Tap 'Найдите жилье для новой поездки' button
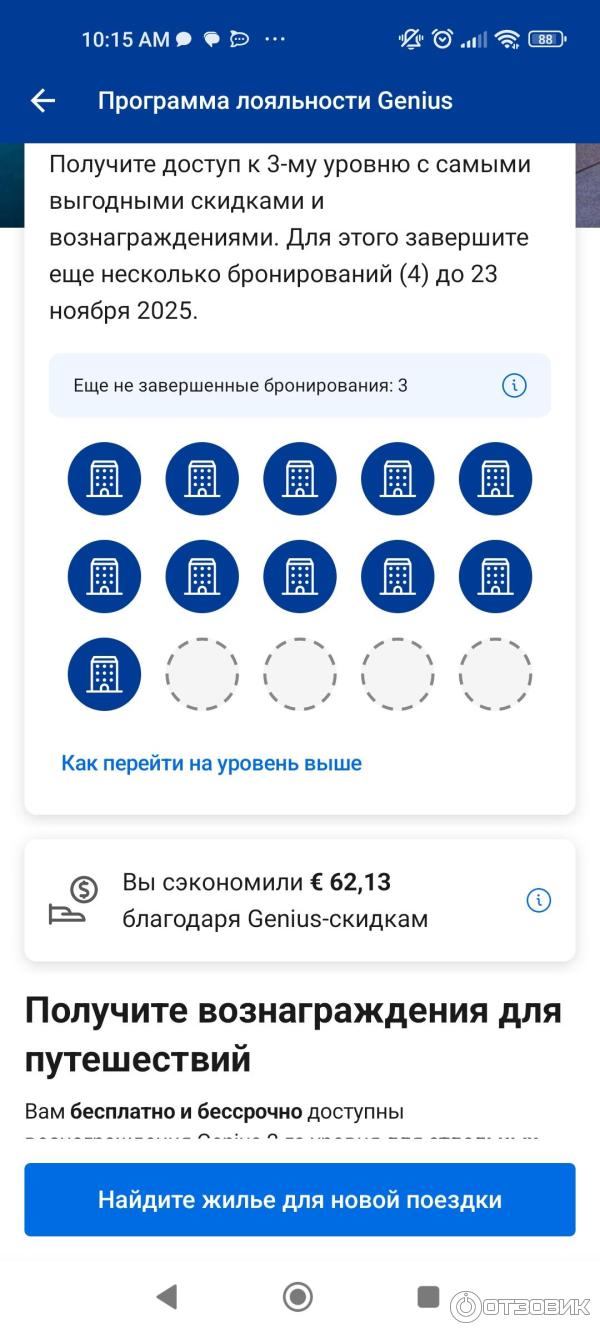 (300, 1199)
